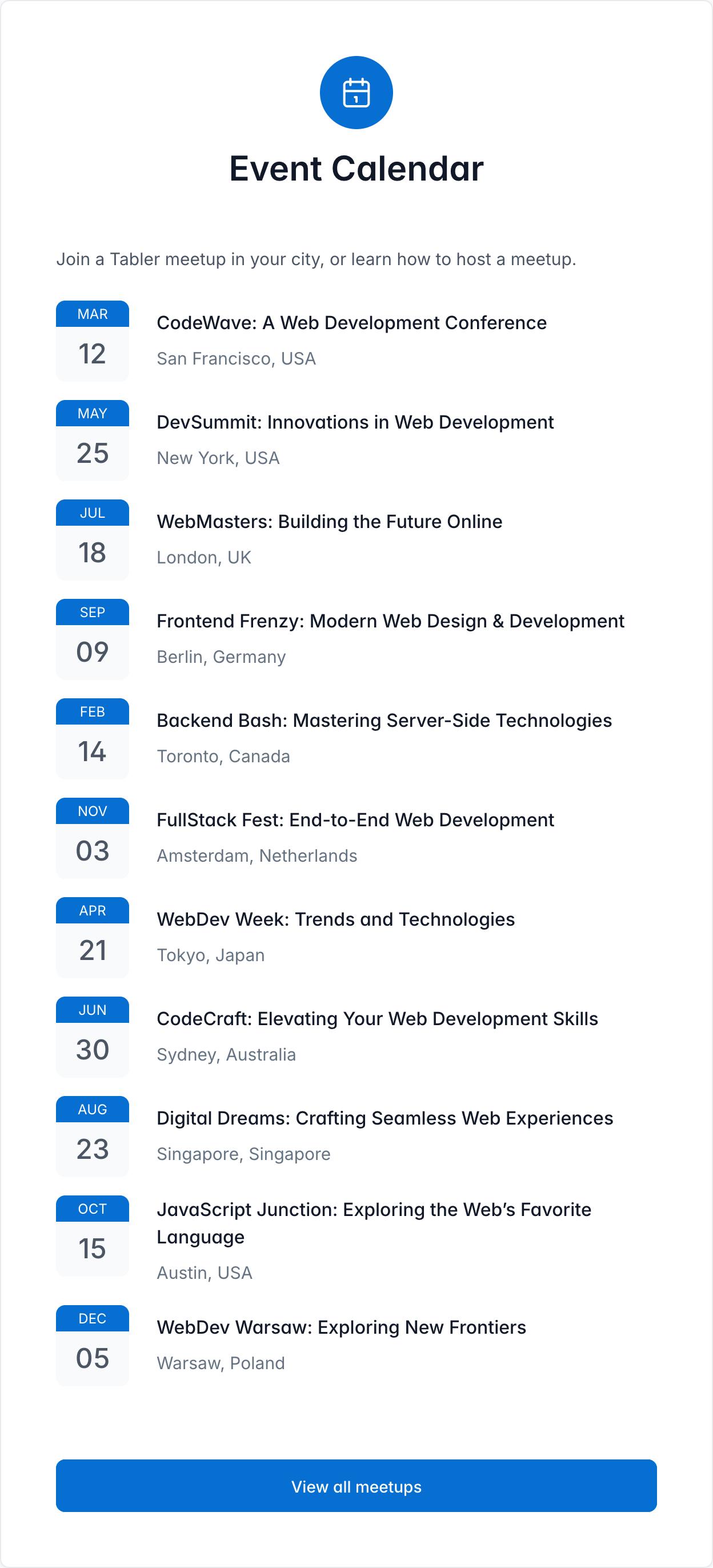Tap the View all meetups button

tap(356, 1486)
